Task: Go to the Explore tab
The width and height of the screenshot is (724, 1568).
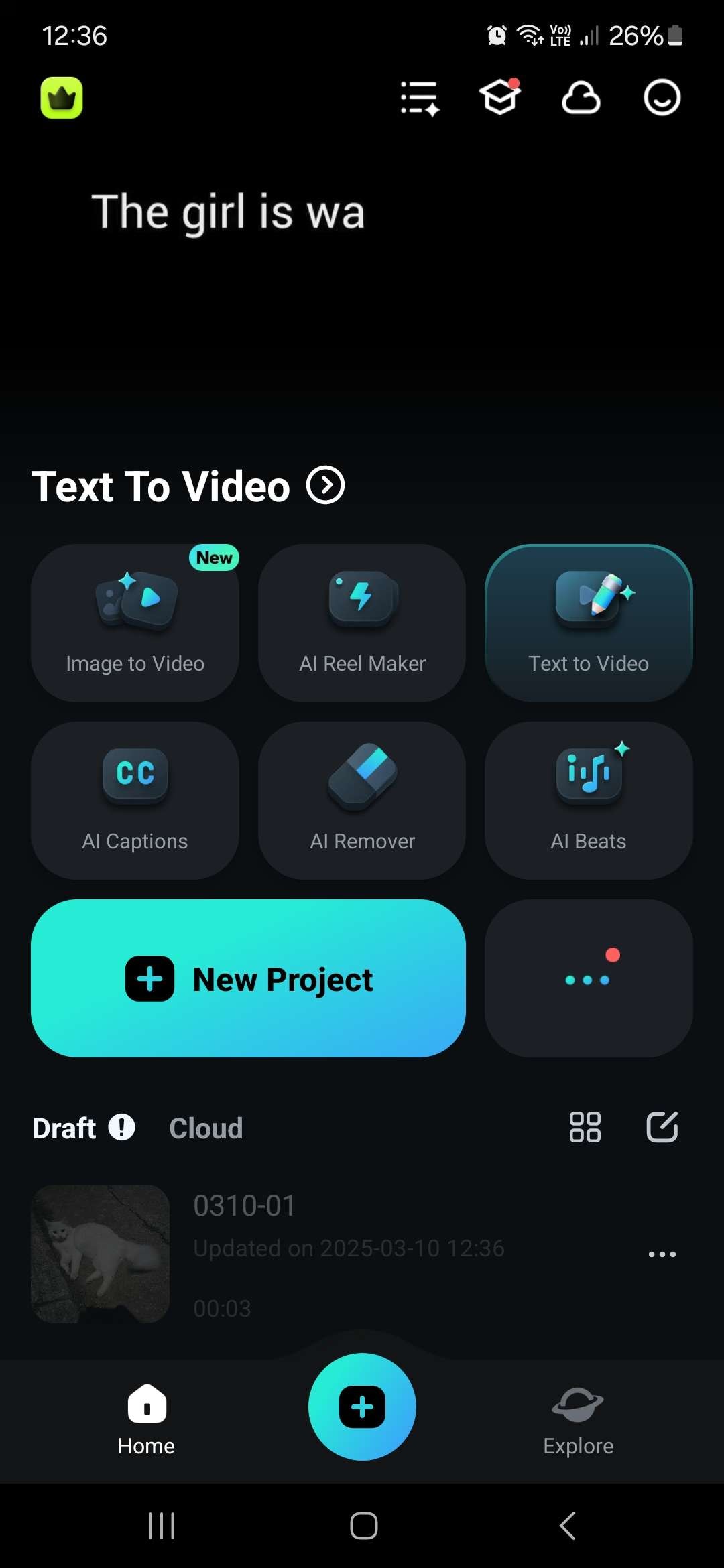Action: [578, 1419]
